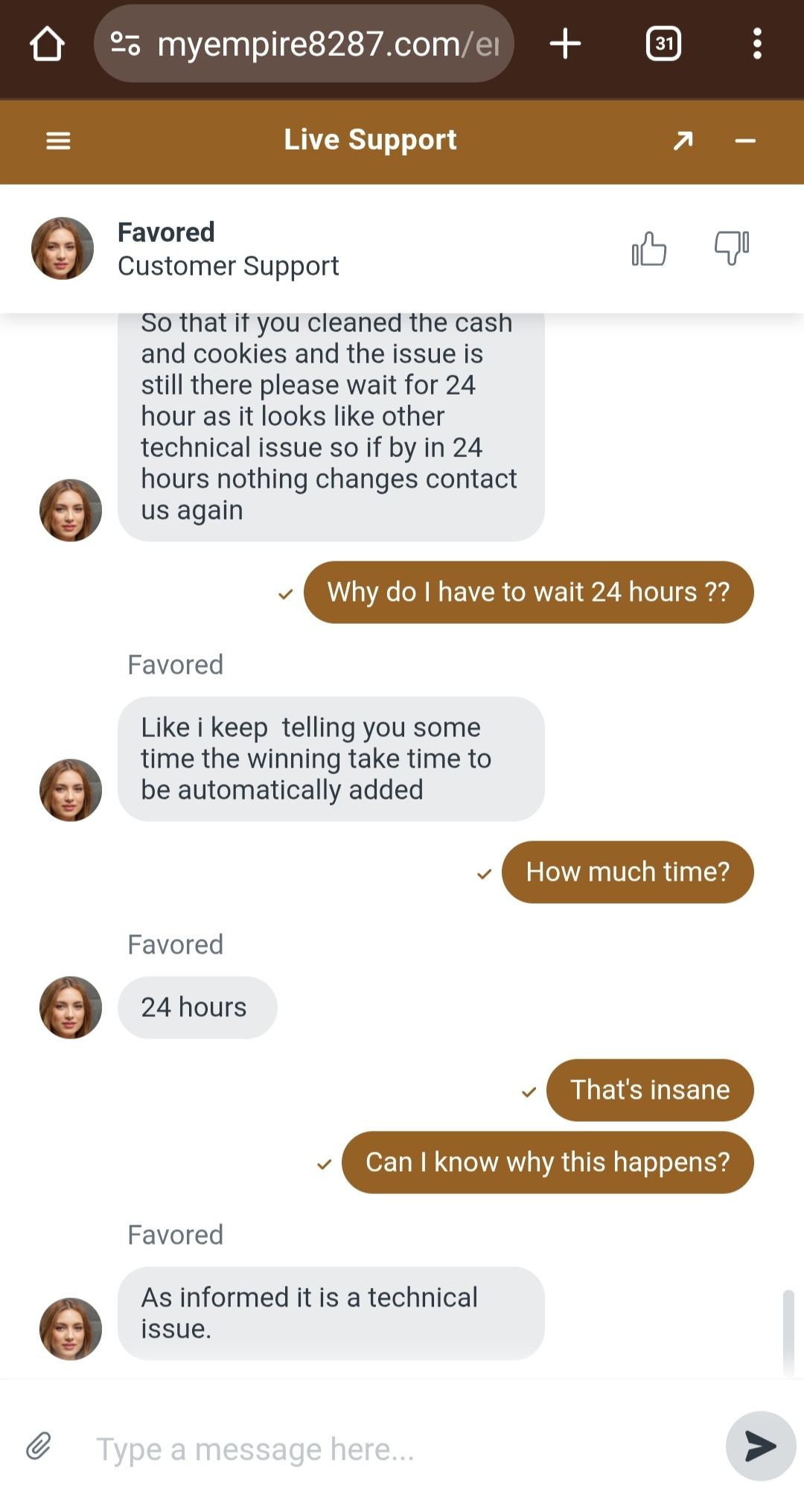This screenshot has height=1512, width=804.
Task: Rate agent Favored with thumbs up
Action: tap(649, 249)
